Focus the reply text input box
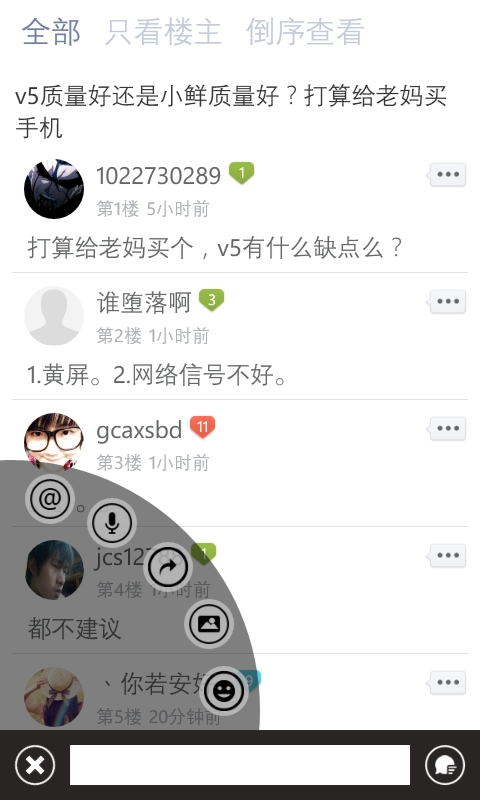 (x=240, y=765)
